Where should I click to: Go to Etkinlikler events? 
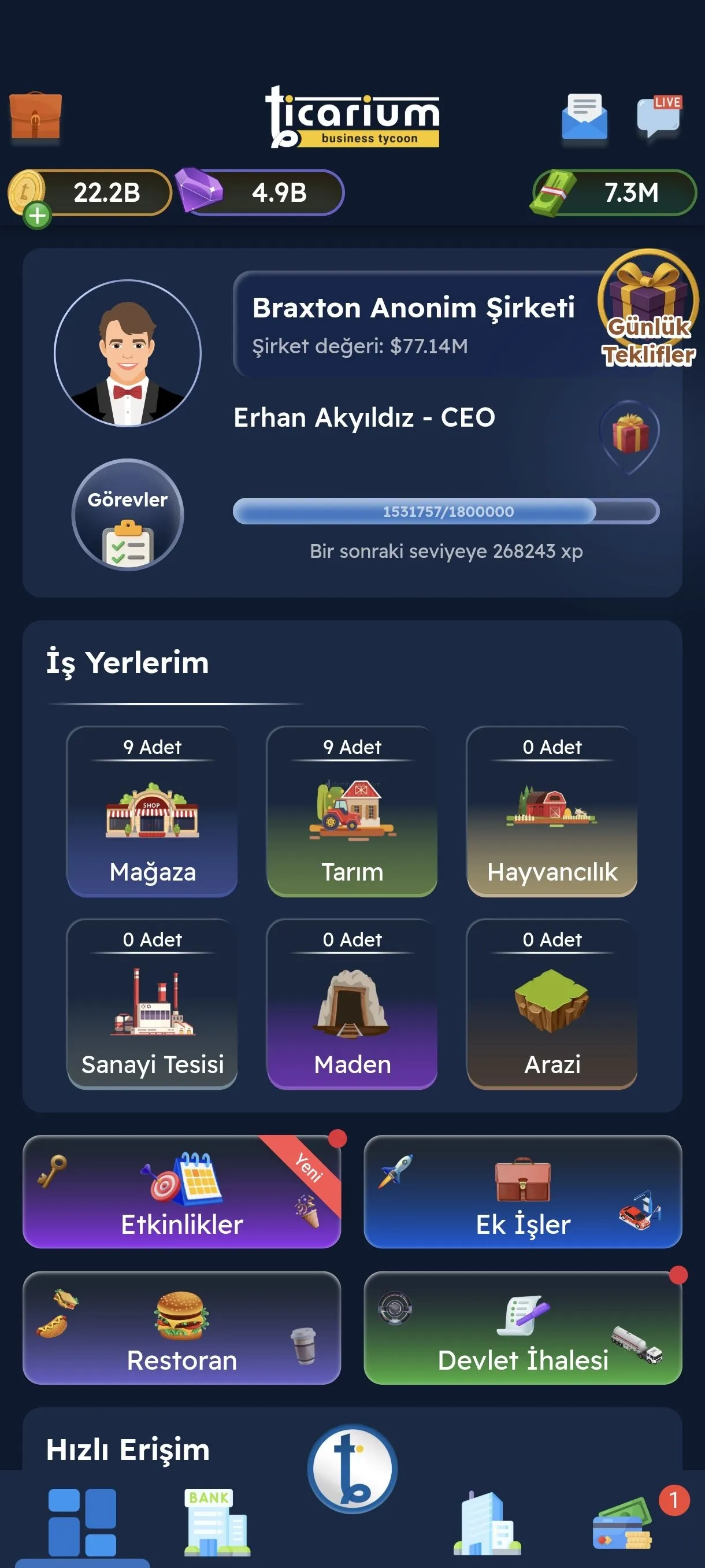point(181,1191)
